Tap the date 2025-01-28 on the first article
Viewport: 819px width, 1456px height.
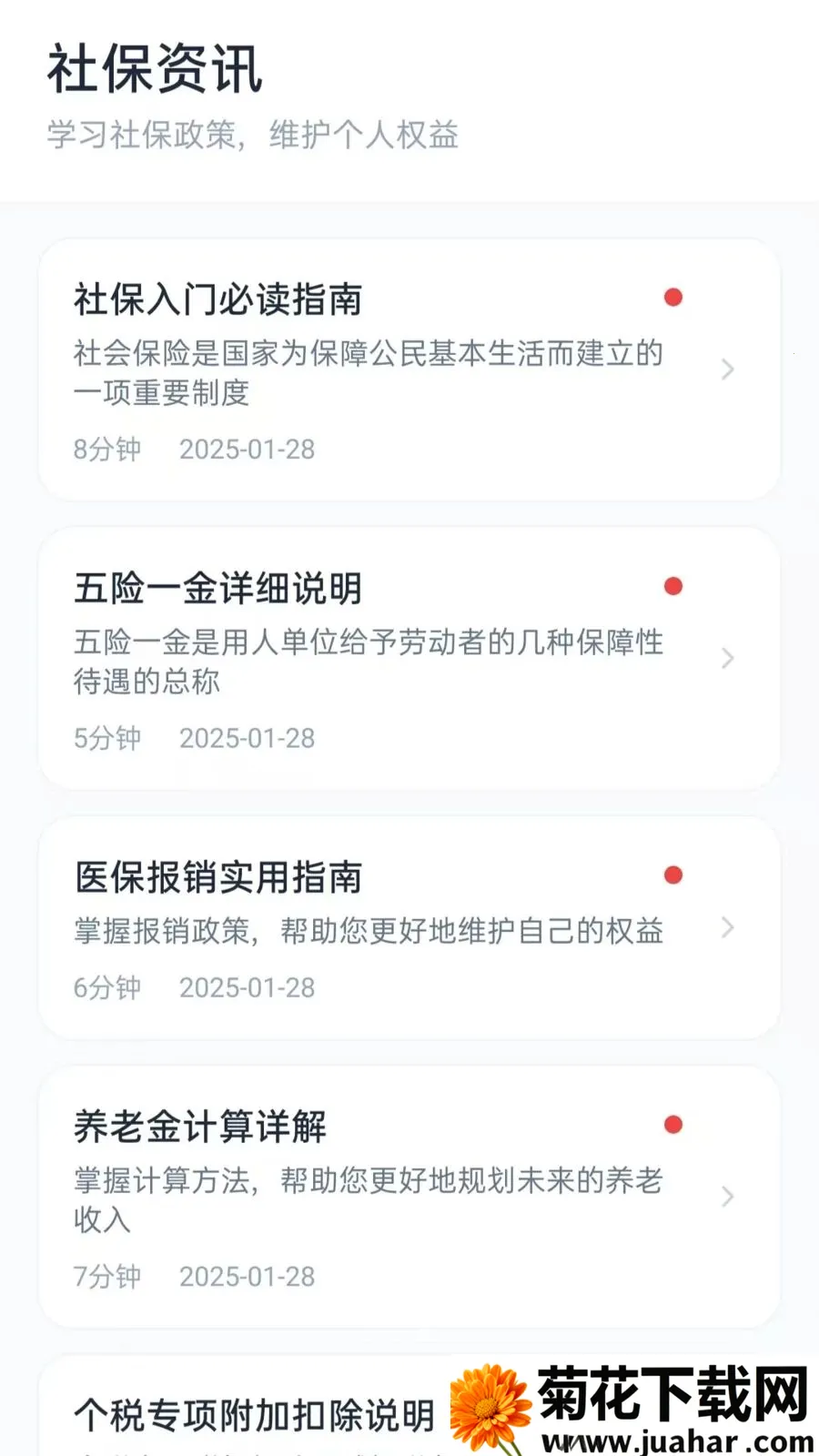[x=247, y=450]
